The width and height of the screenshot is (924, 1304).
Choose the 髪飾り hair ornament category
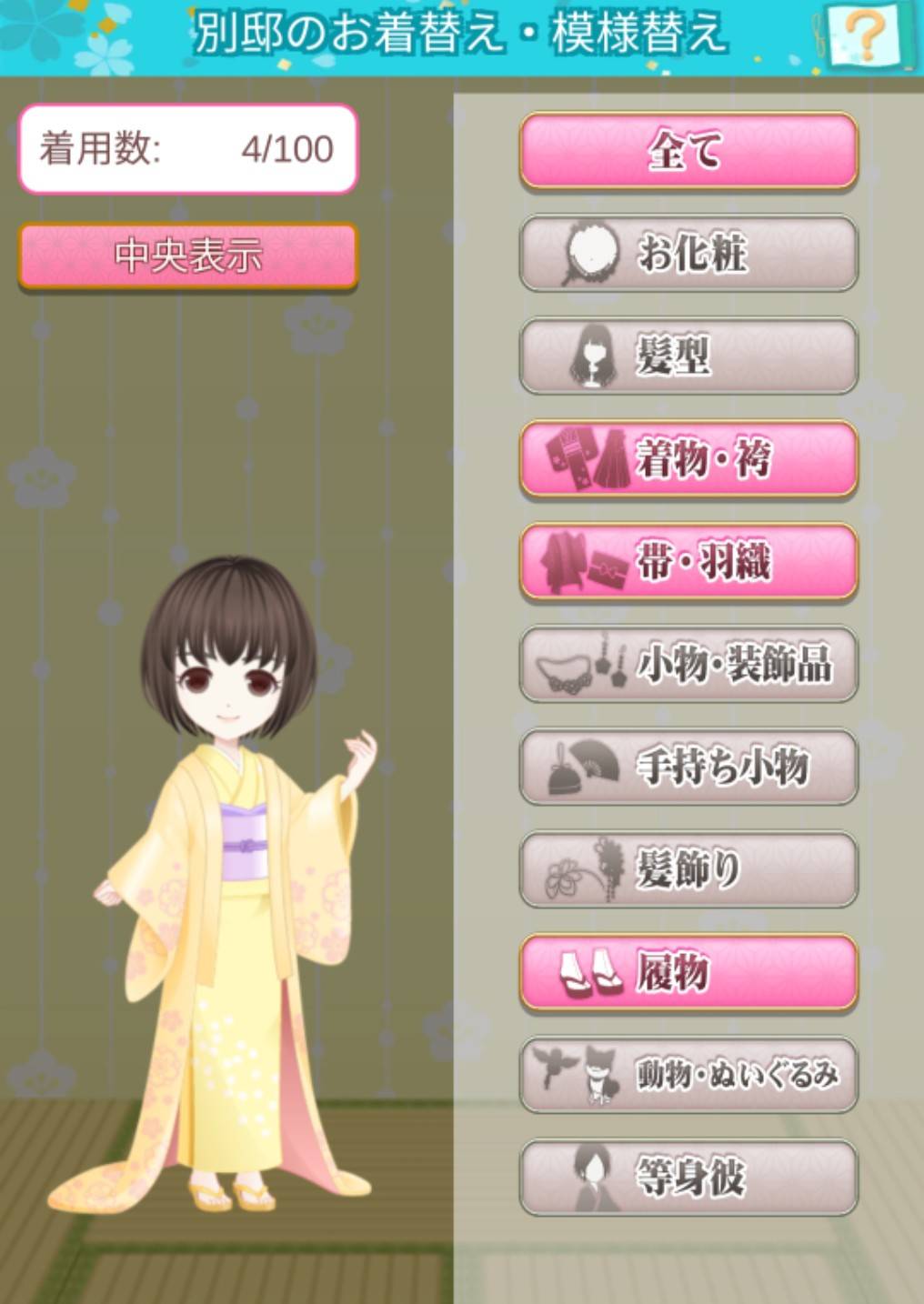688,869
